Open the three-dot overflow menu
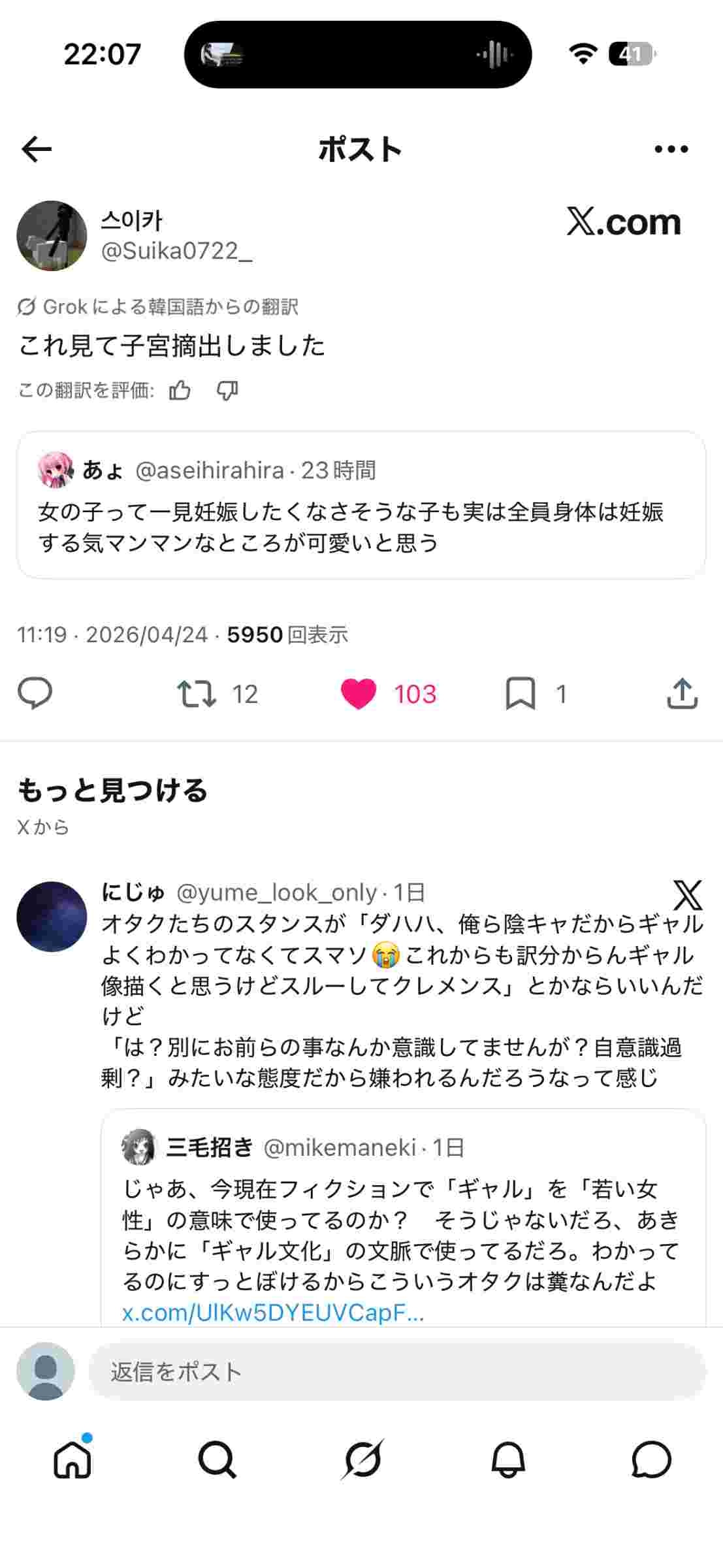723x1568 pixels. (671, 150)
